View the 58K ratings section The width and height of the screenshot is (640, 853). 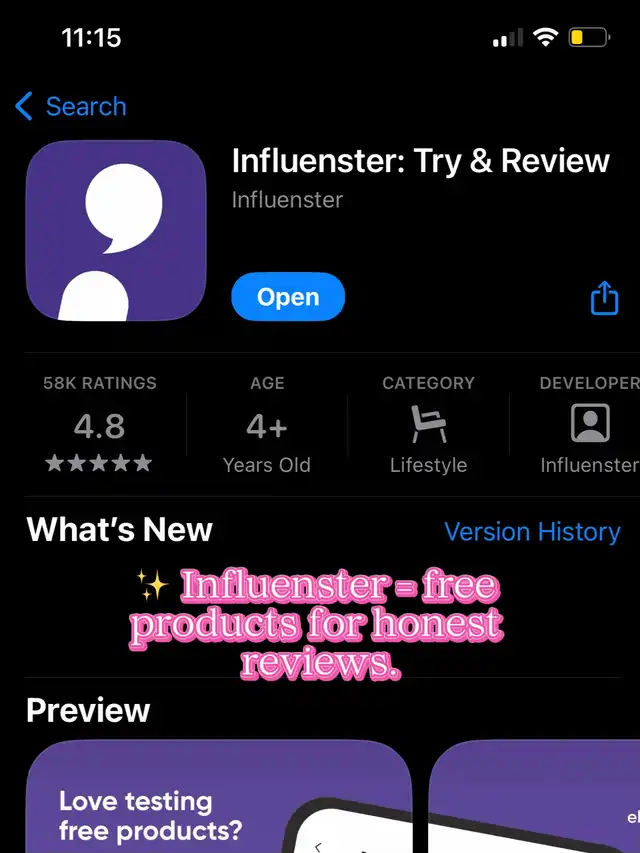point(100,423)
